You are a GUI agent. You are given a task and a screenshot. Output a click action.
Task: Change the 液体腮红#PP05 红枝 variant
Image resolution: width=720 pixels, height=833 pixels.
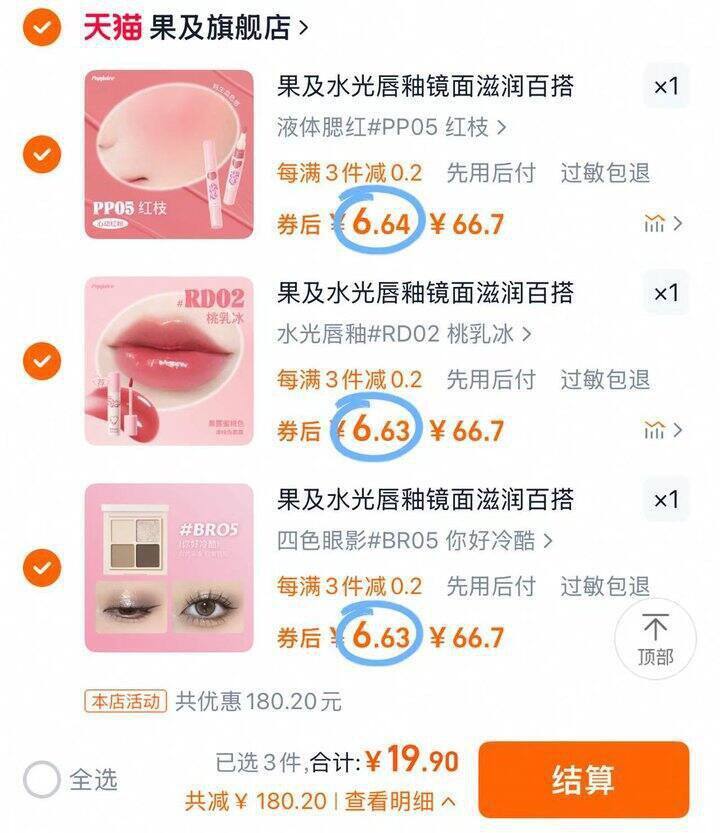(392, 128)
